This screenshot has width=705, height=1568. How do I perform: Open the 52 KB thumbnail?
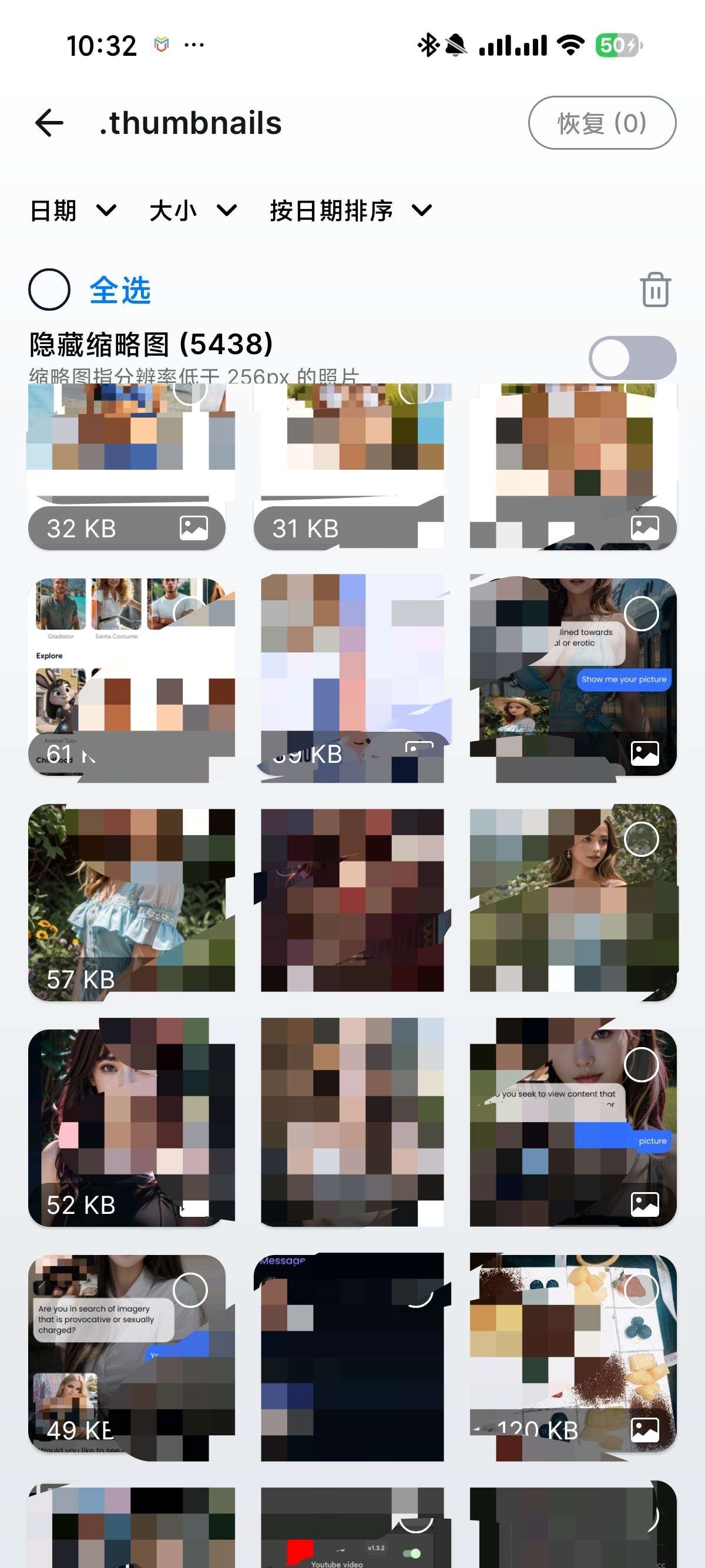(x=127, y=1128)
